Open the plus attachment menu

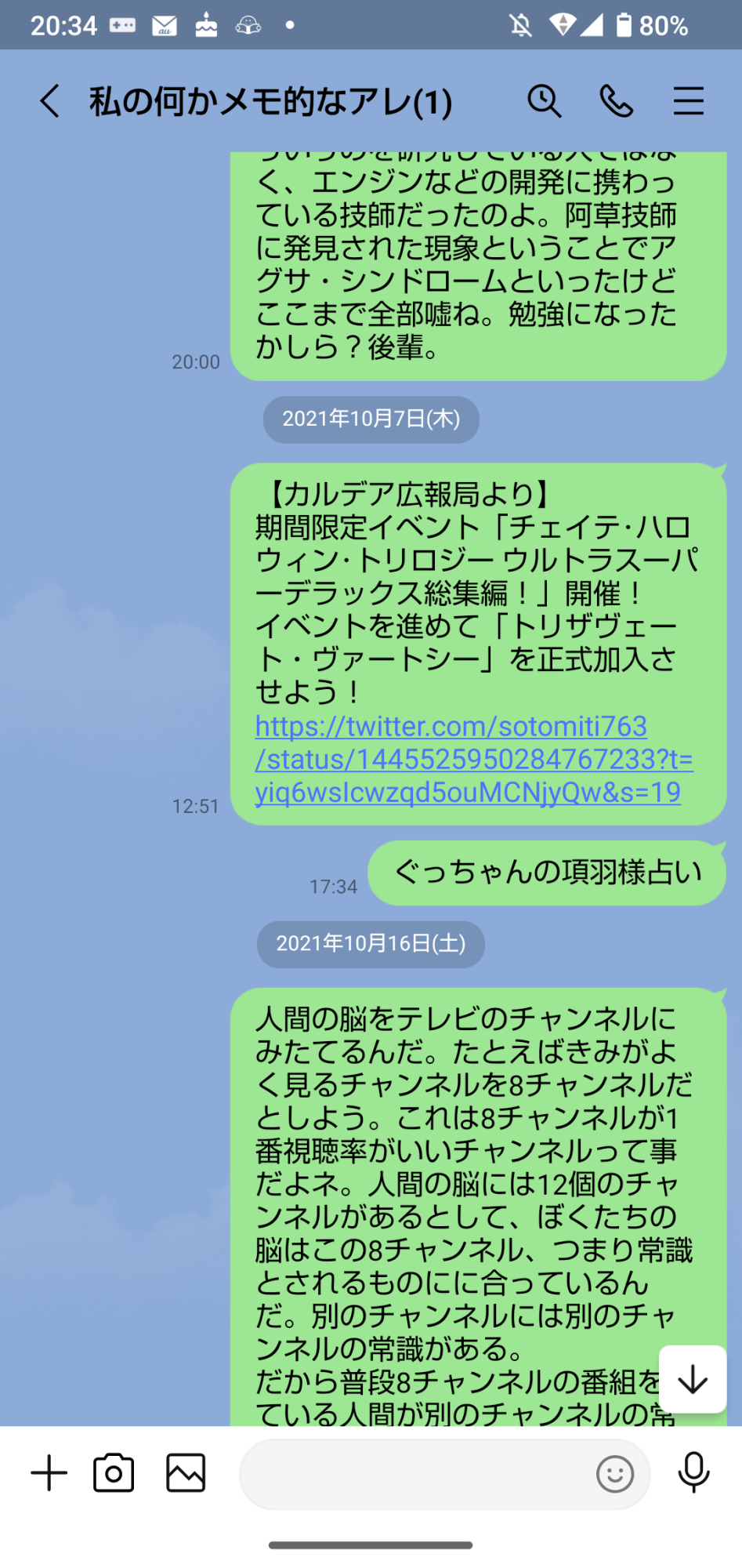click(49, 1473)
